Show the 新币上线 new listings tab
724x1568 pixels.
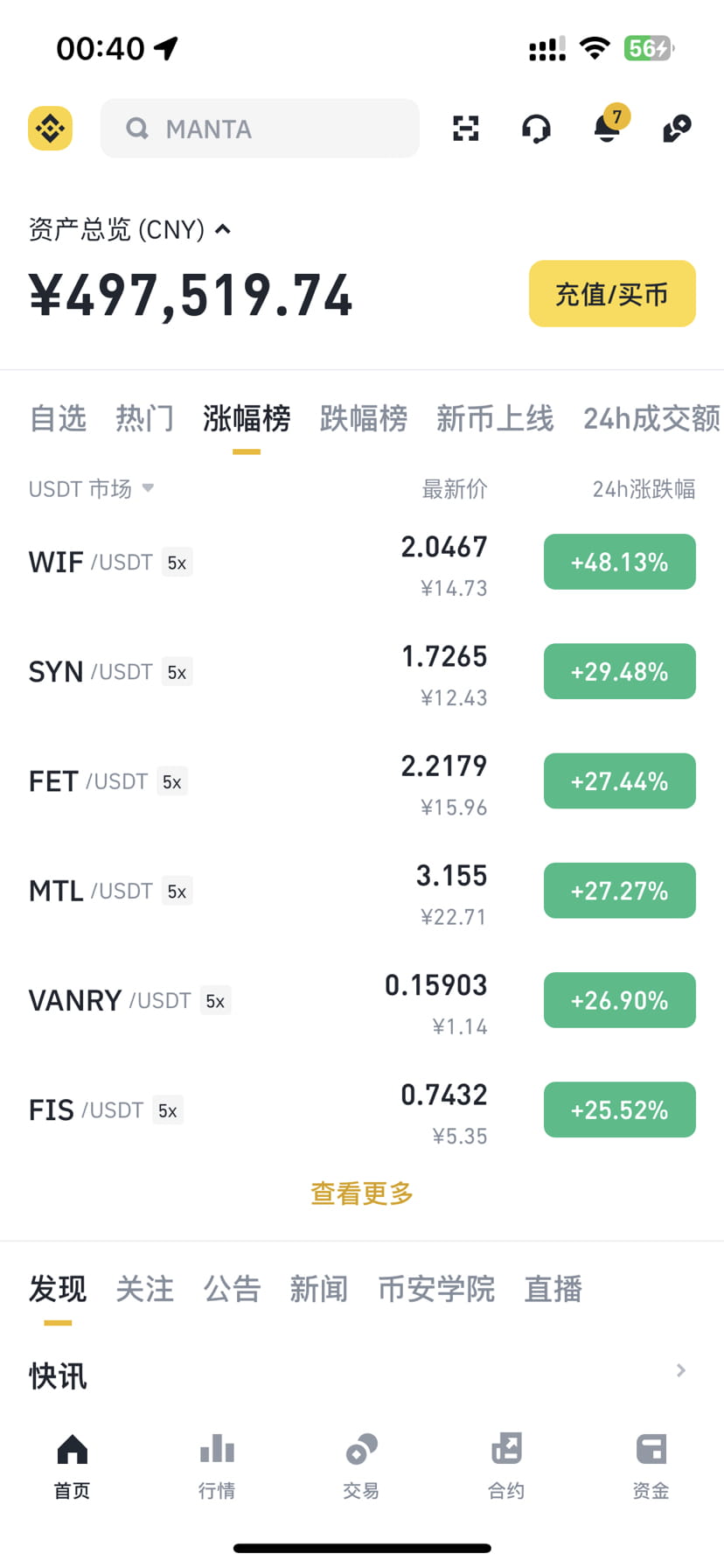pyautogui.click(x=495, y=419)
